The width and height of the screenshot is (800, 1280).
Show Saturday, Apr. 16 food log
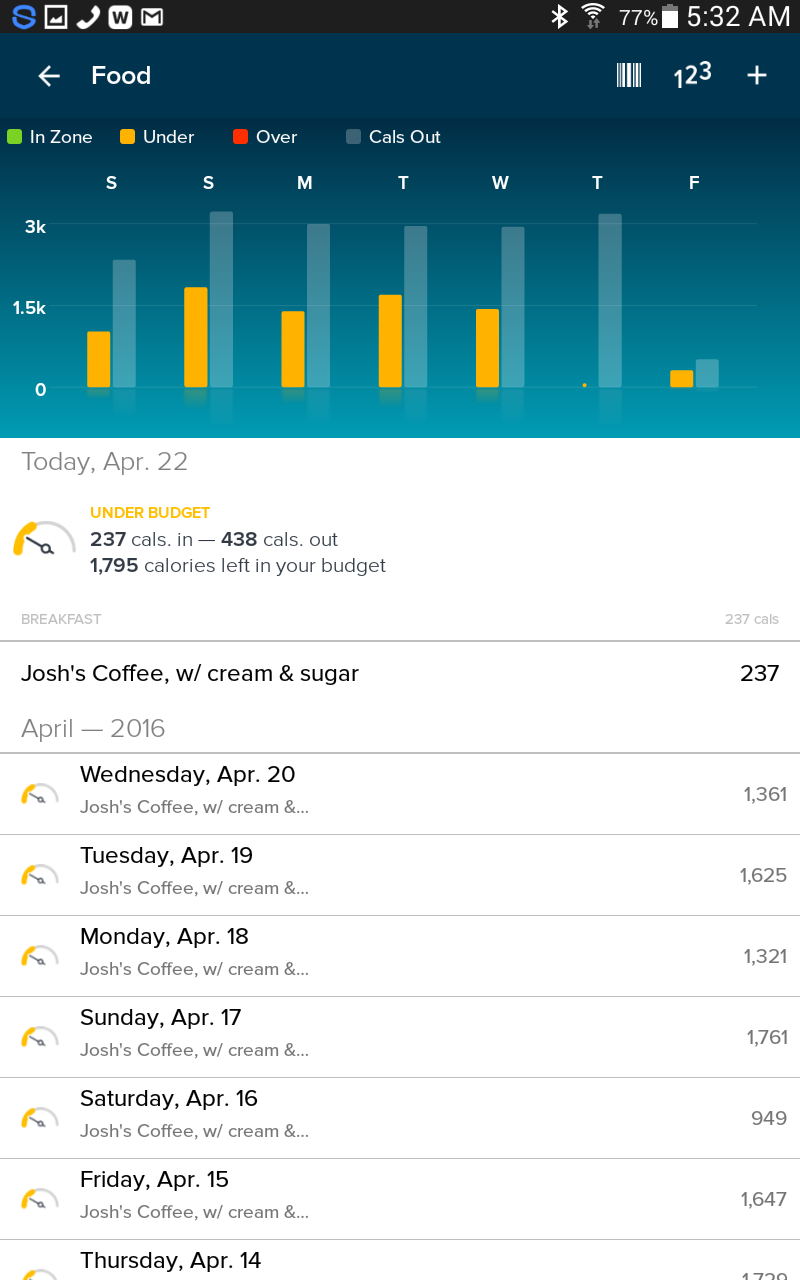(400, 1118)
